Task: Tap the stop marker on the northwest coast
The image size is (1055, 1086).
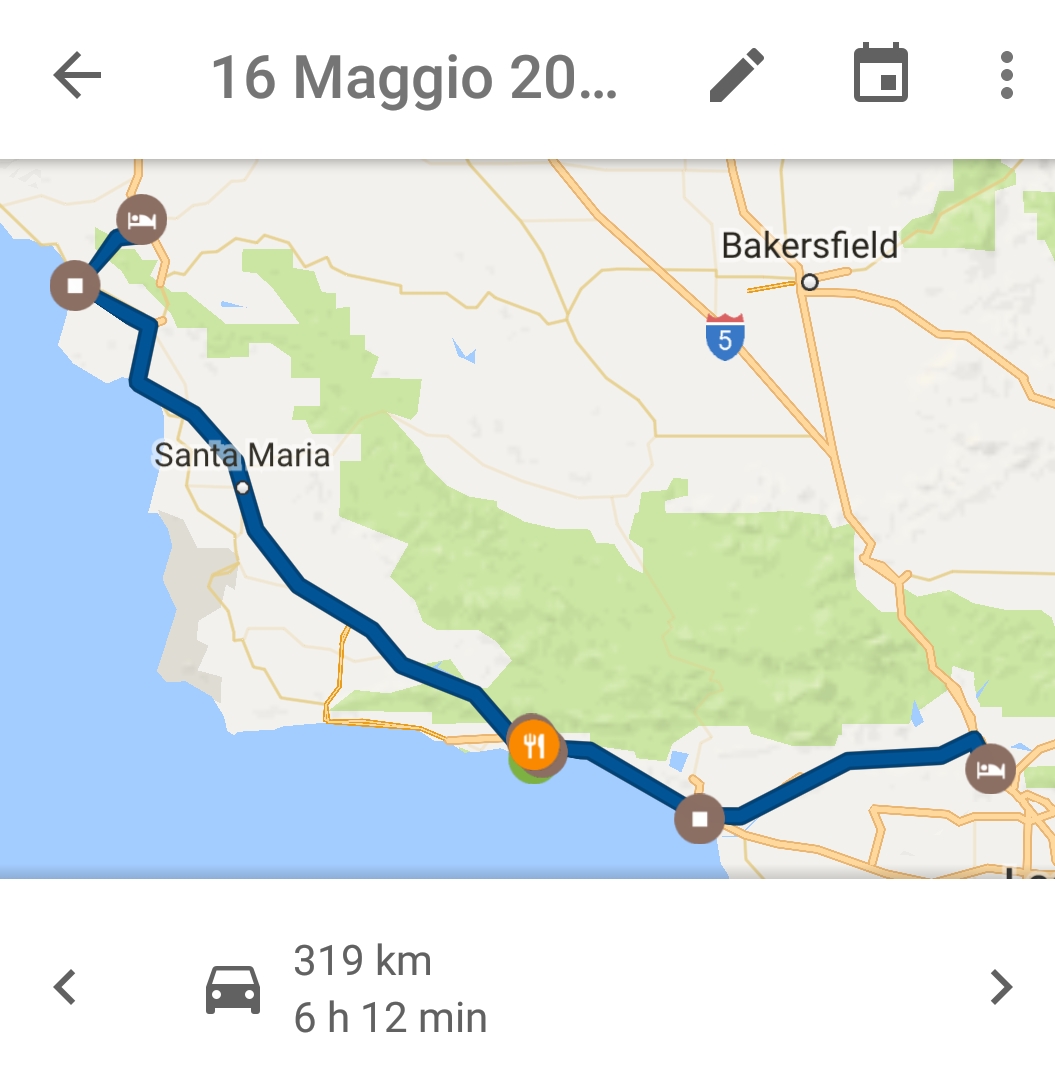Action: click(x=75, y=286)
